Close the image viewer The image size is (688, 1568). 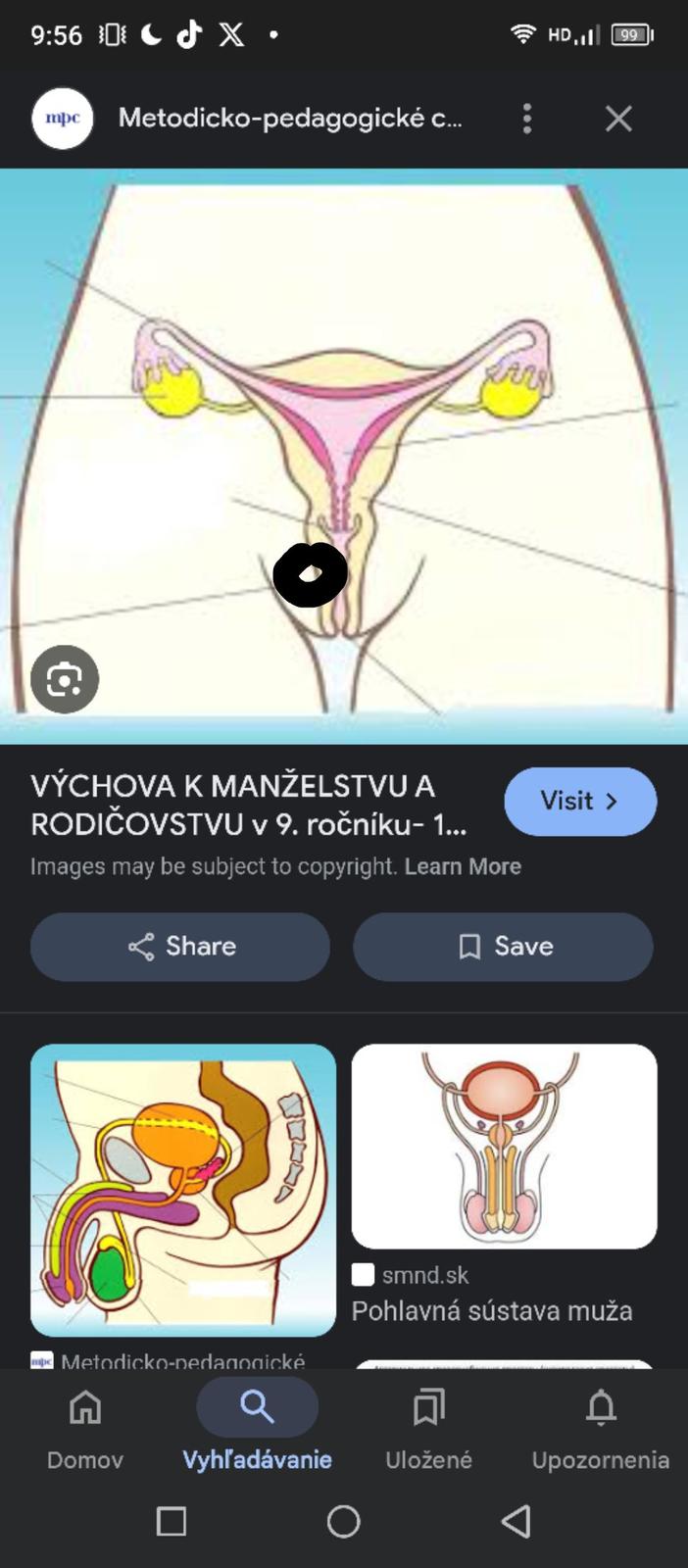(x=618, y=119)
